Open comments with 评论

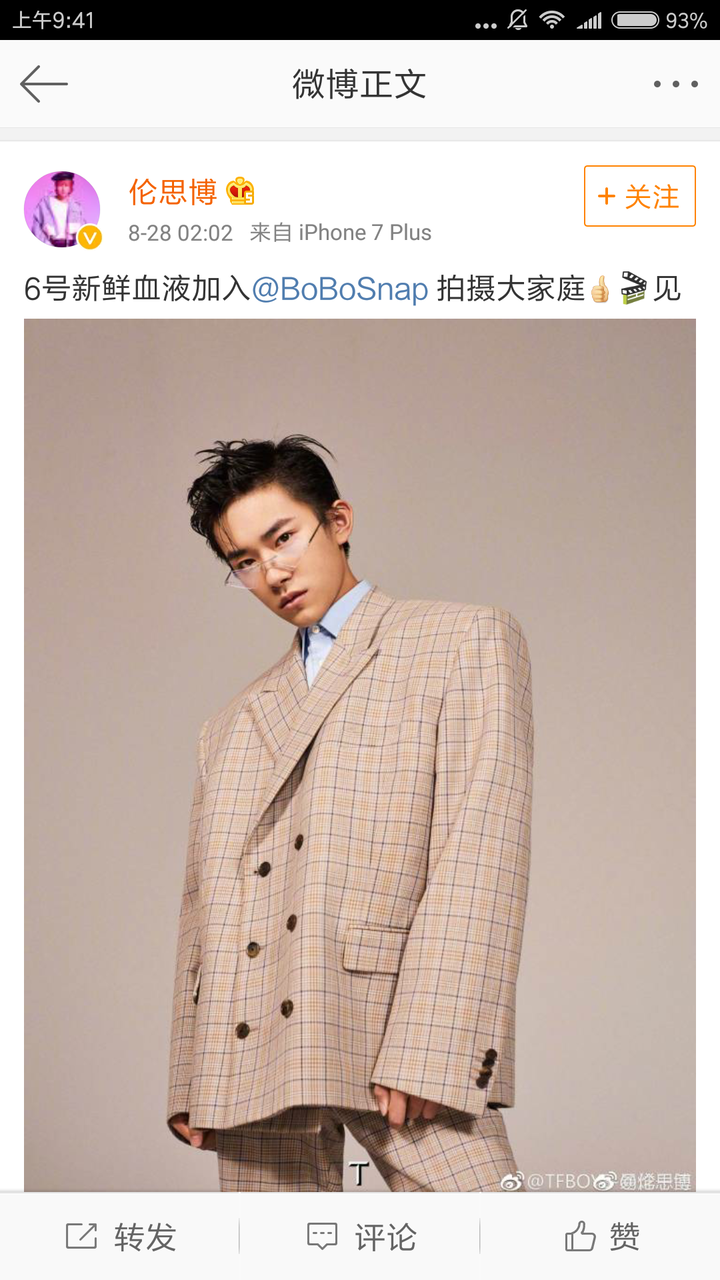(361, 1237)
